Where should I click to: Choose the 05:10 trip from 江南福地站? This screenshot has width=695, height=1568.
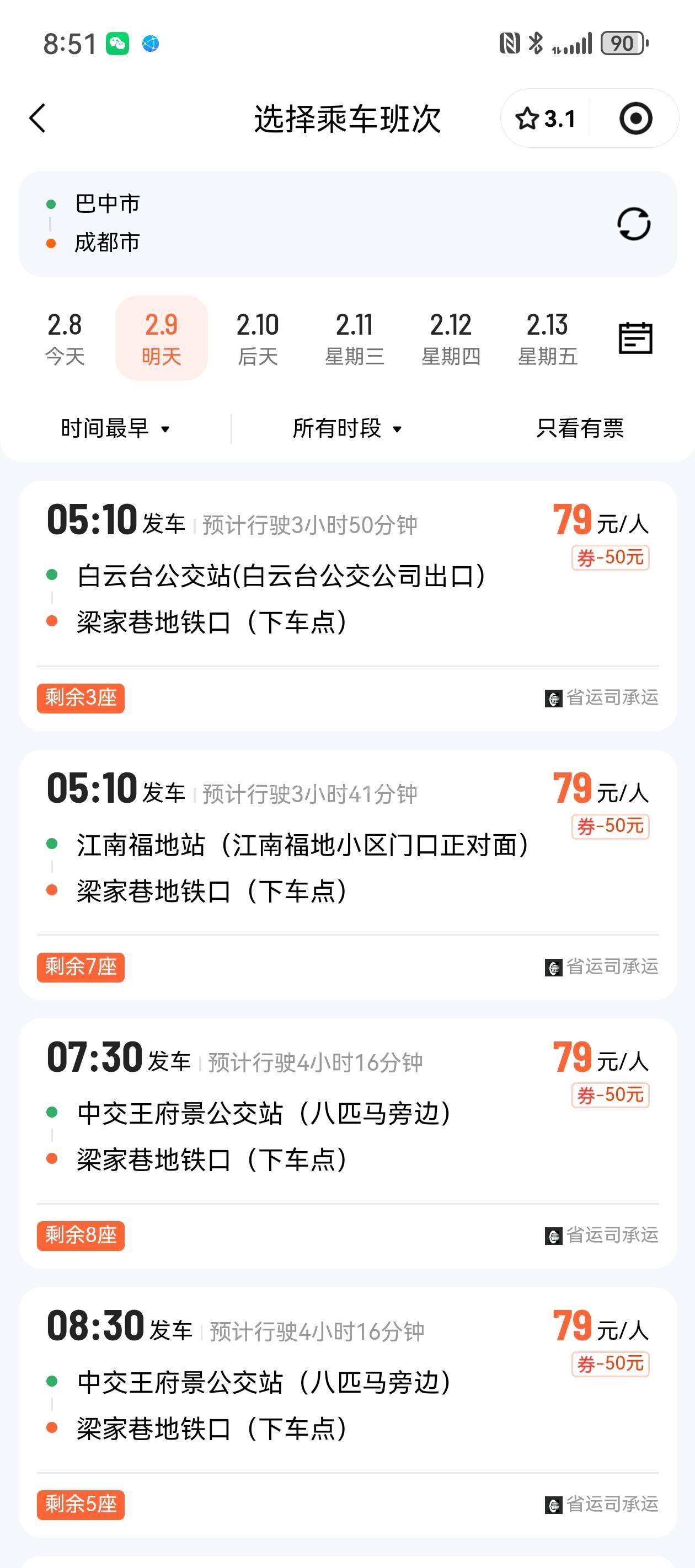pos(347,874)
